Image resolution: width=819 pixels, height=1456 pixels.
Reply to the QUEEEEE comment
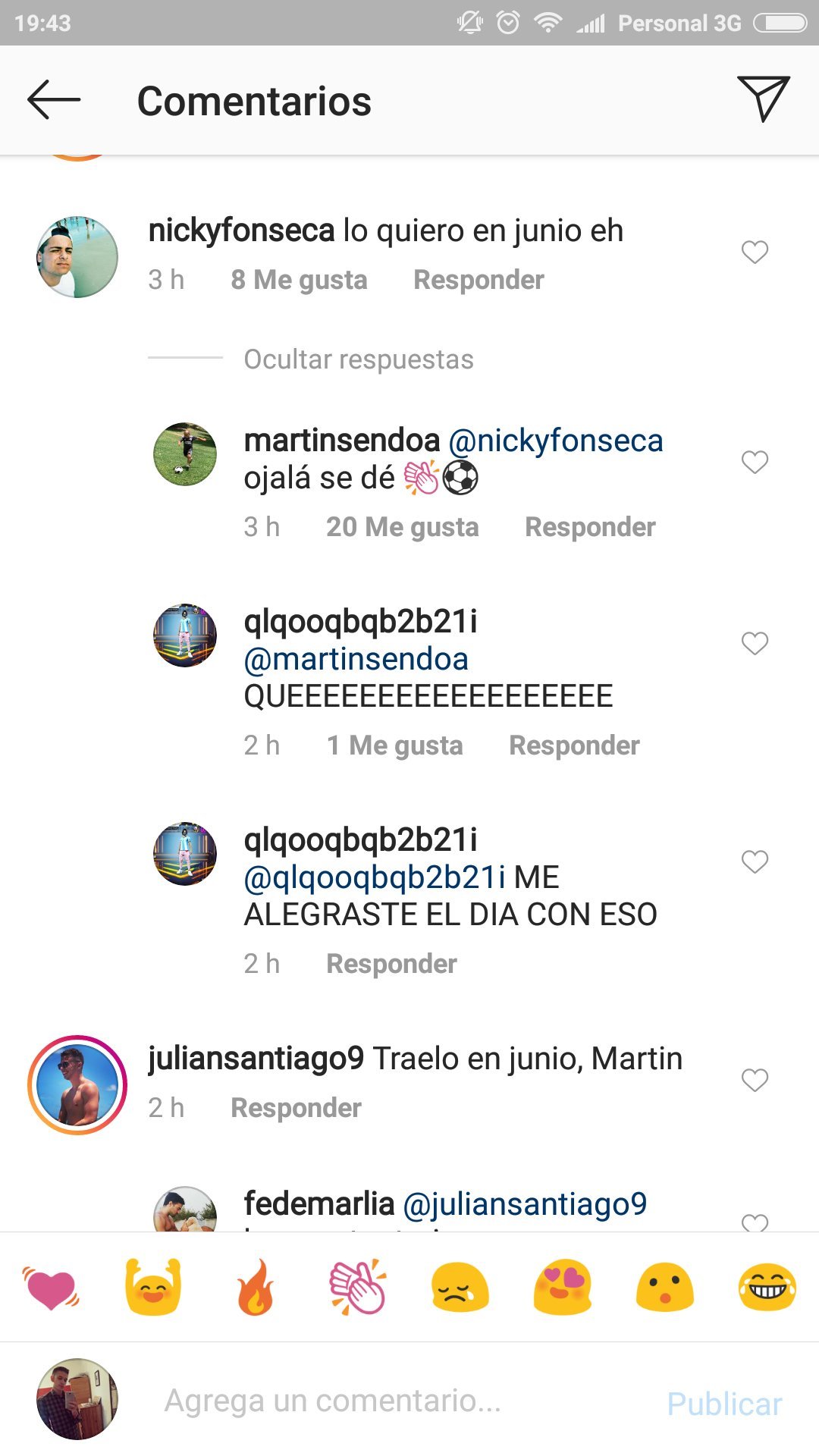click(x=574, y=745)
